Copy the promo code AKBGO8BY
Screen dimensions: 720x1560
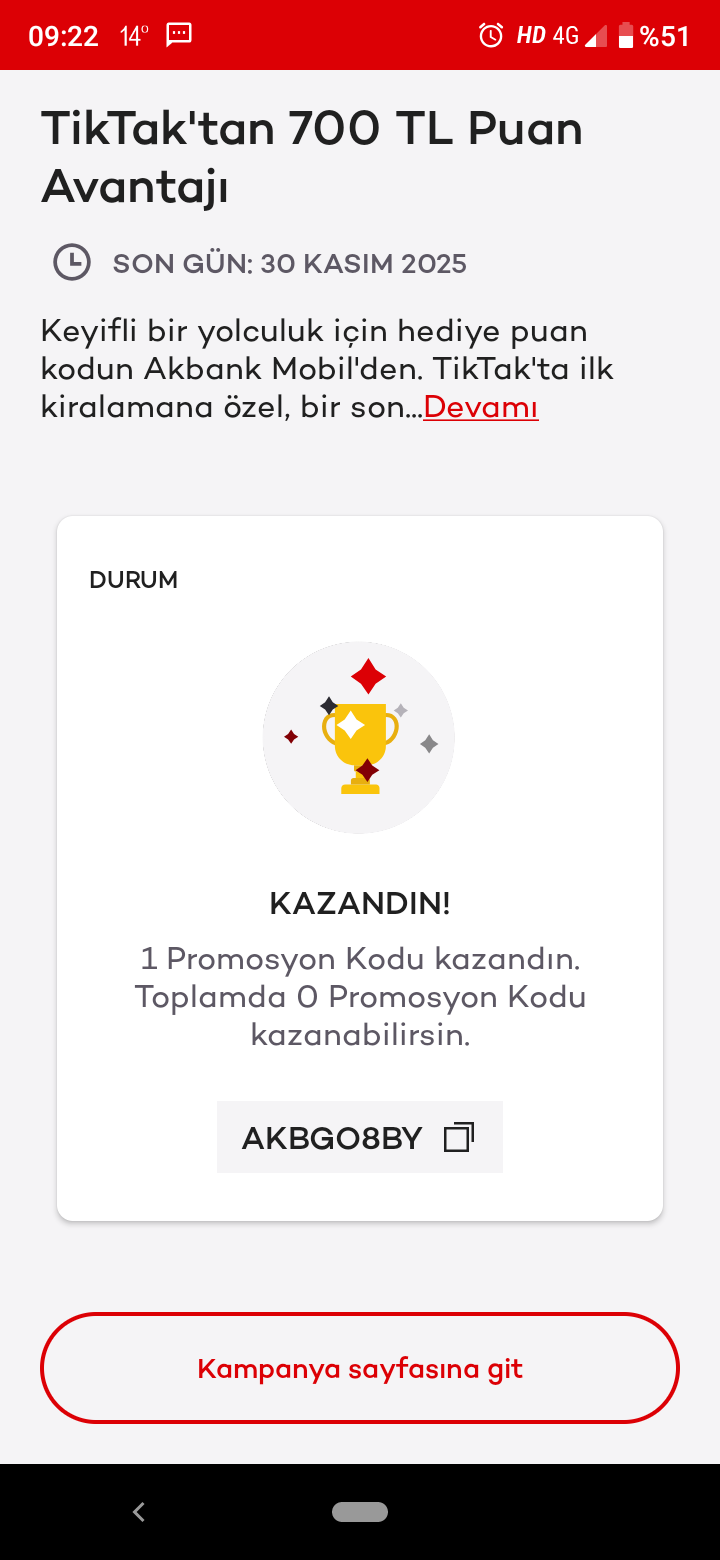pyautogui.click(x=458, y=1137)
